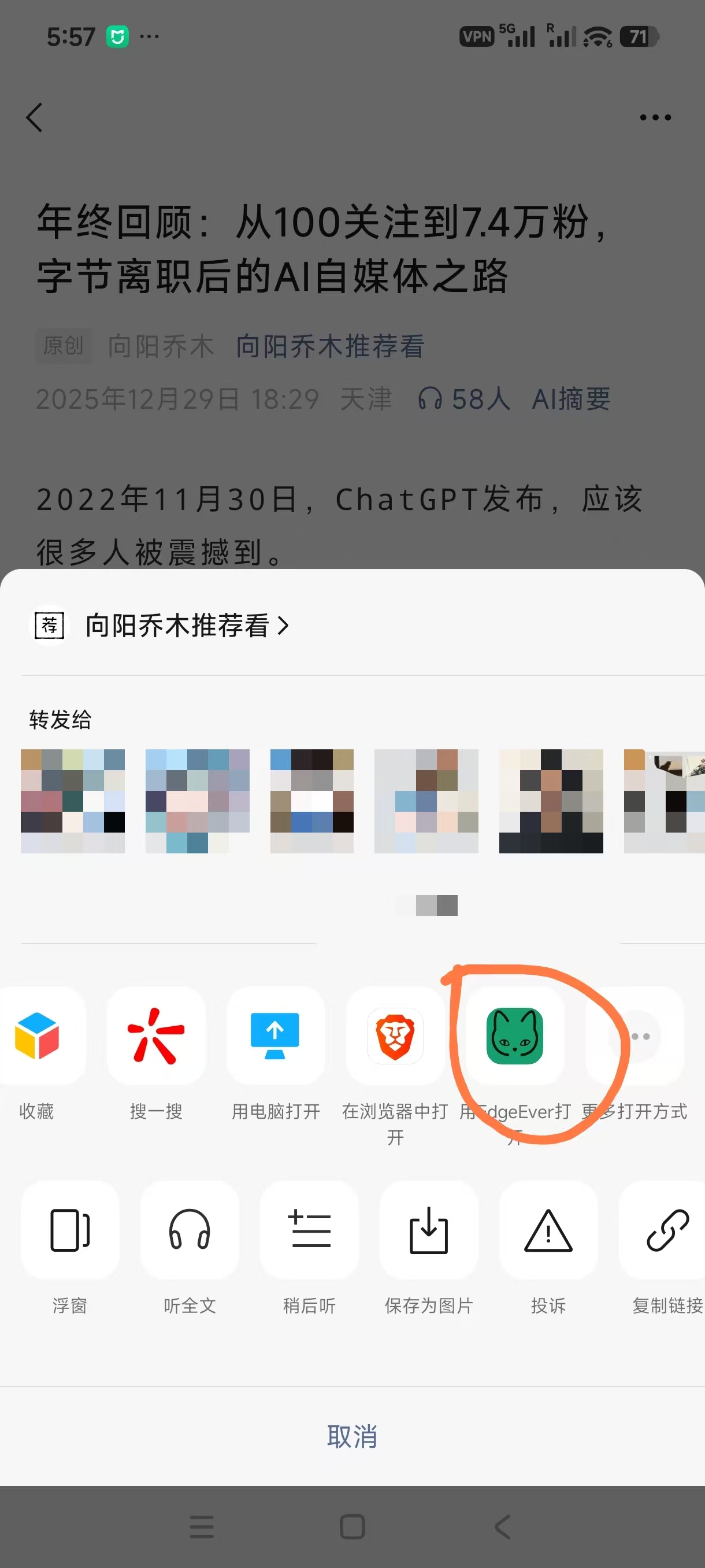Forward to the first contact avatar
The width and height of the screenshot is (705, 1568).
tap(72, 801)
